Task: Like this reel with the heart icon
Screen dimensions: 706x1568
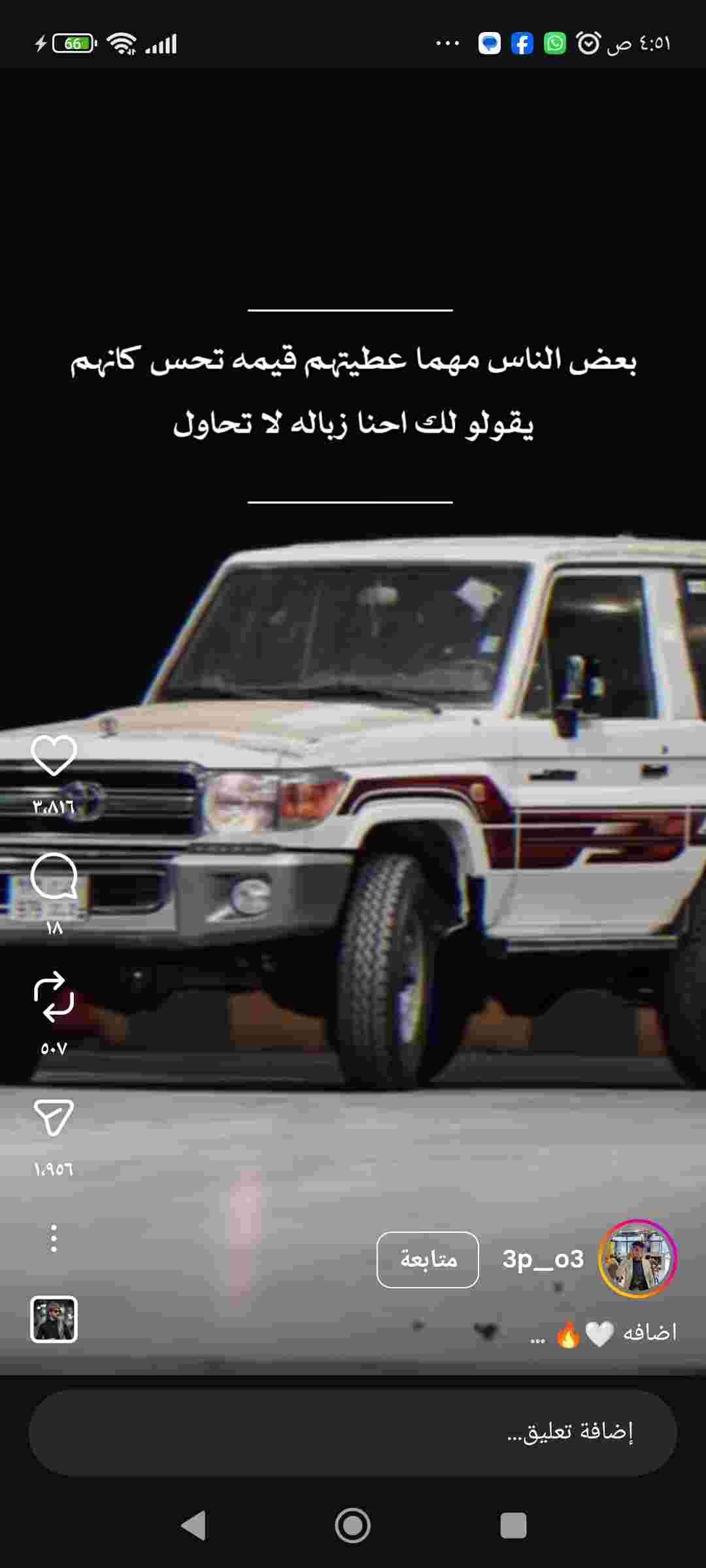Action: pyautogui.click(x=54, y=756)
